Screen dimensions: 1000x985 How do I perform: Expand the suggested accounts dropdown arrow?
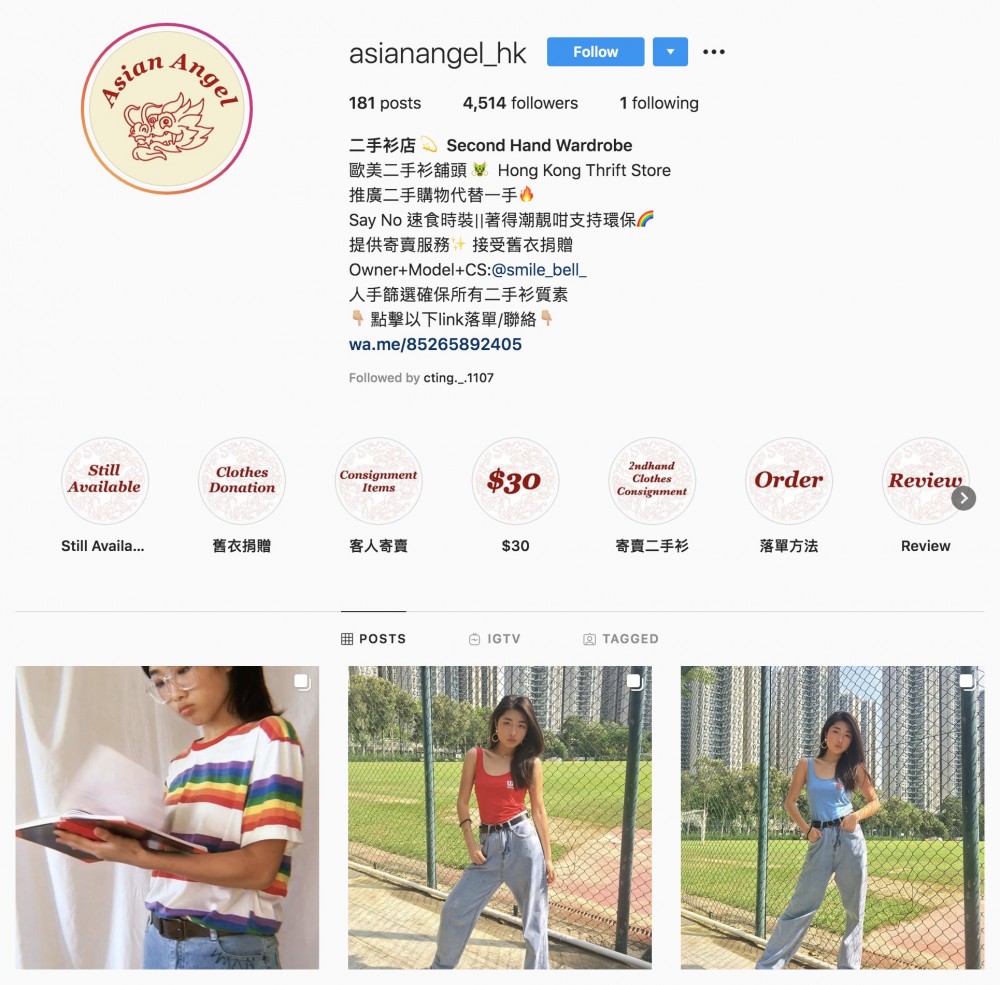pos(670,52)
